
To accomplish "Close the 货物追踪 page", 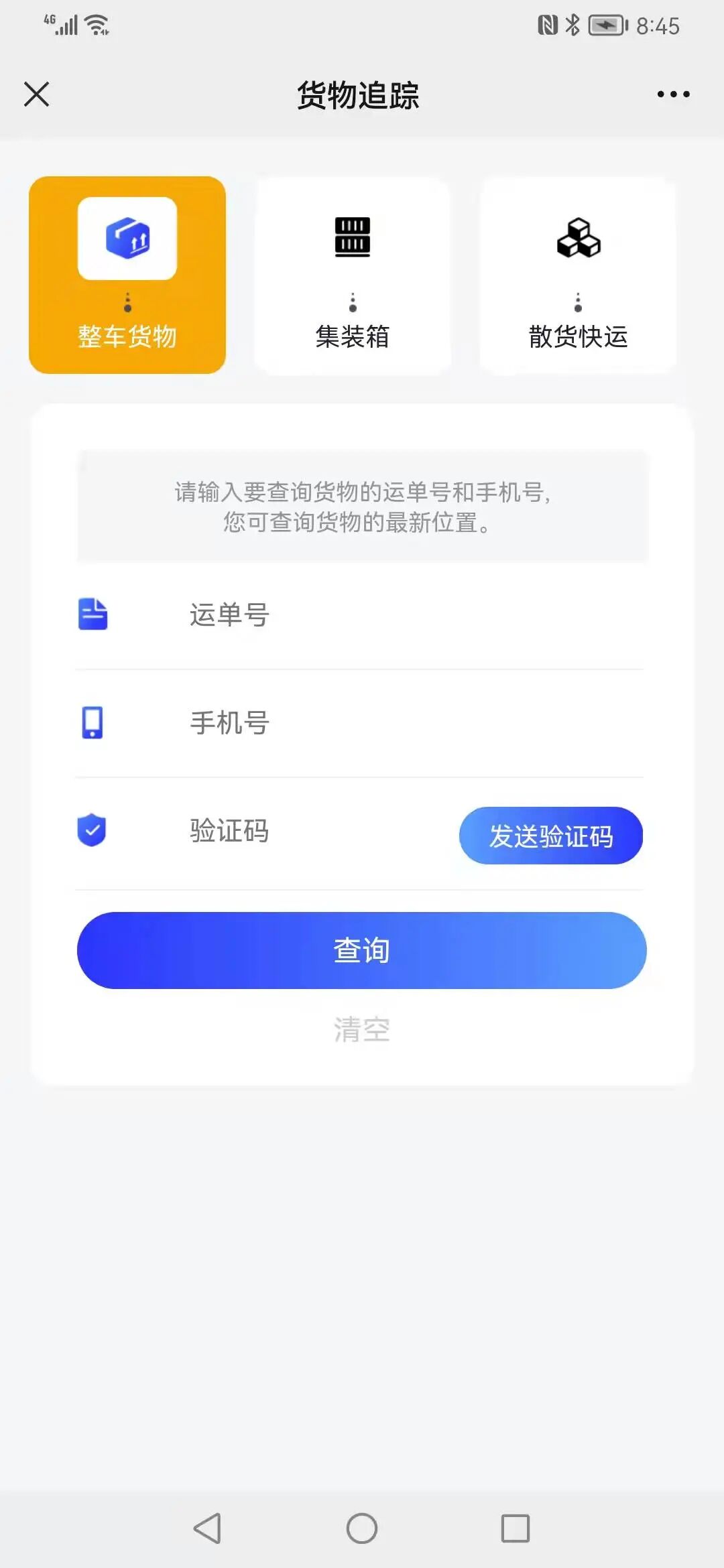I will pyautogui.click(x=37, y=94).
